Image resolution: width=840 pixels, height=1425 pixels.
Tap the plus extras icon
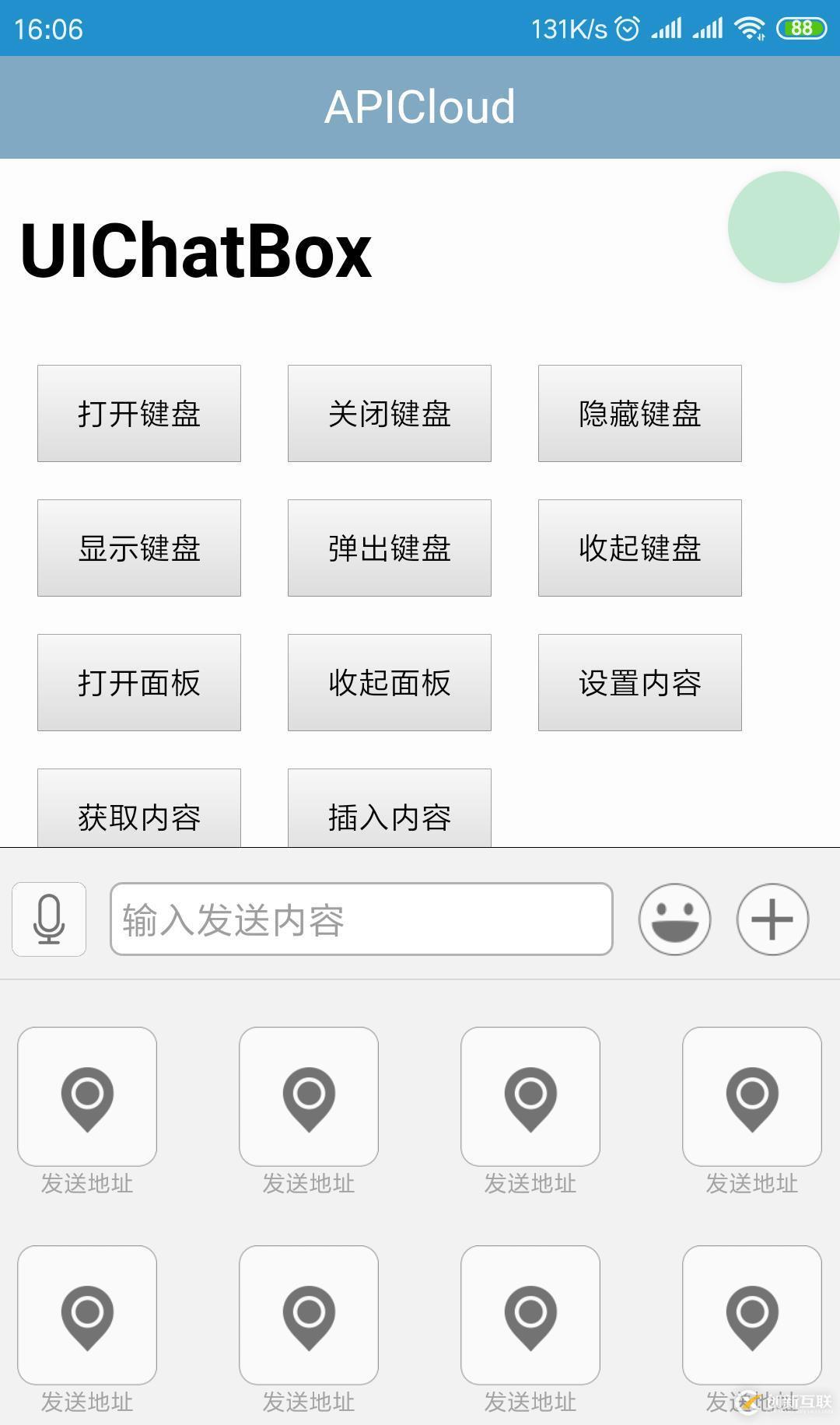772,919
